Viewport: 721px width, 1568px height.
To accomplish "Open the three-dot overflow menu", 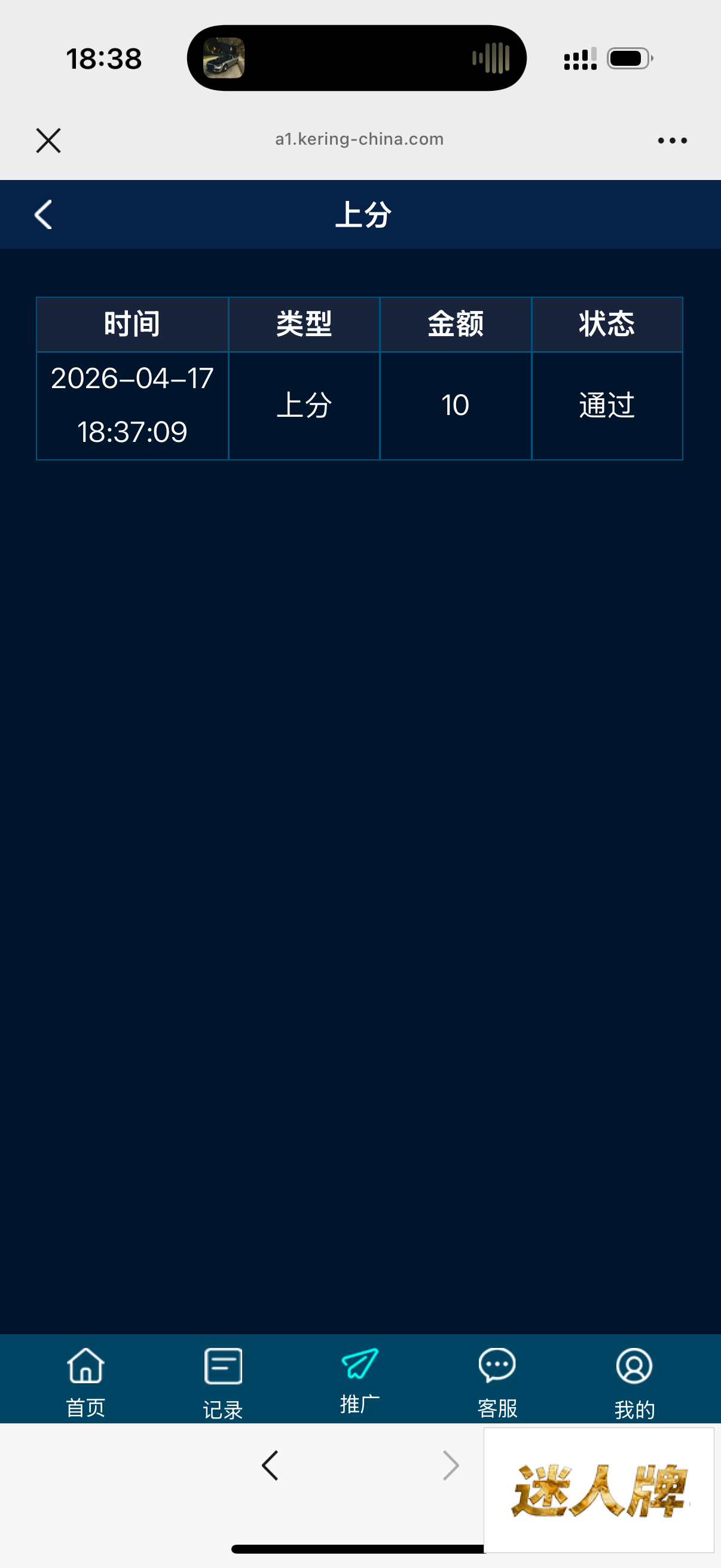I will click(x=672, y=141).
